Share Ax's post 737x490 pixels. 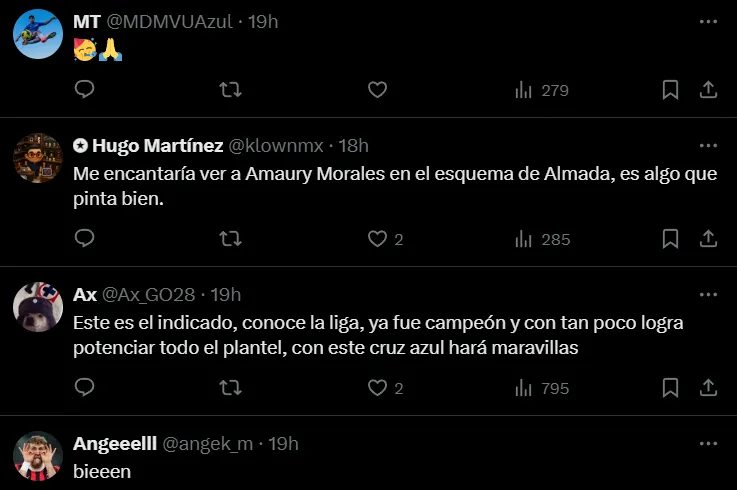pos(708,388)
